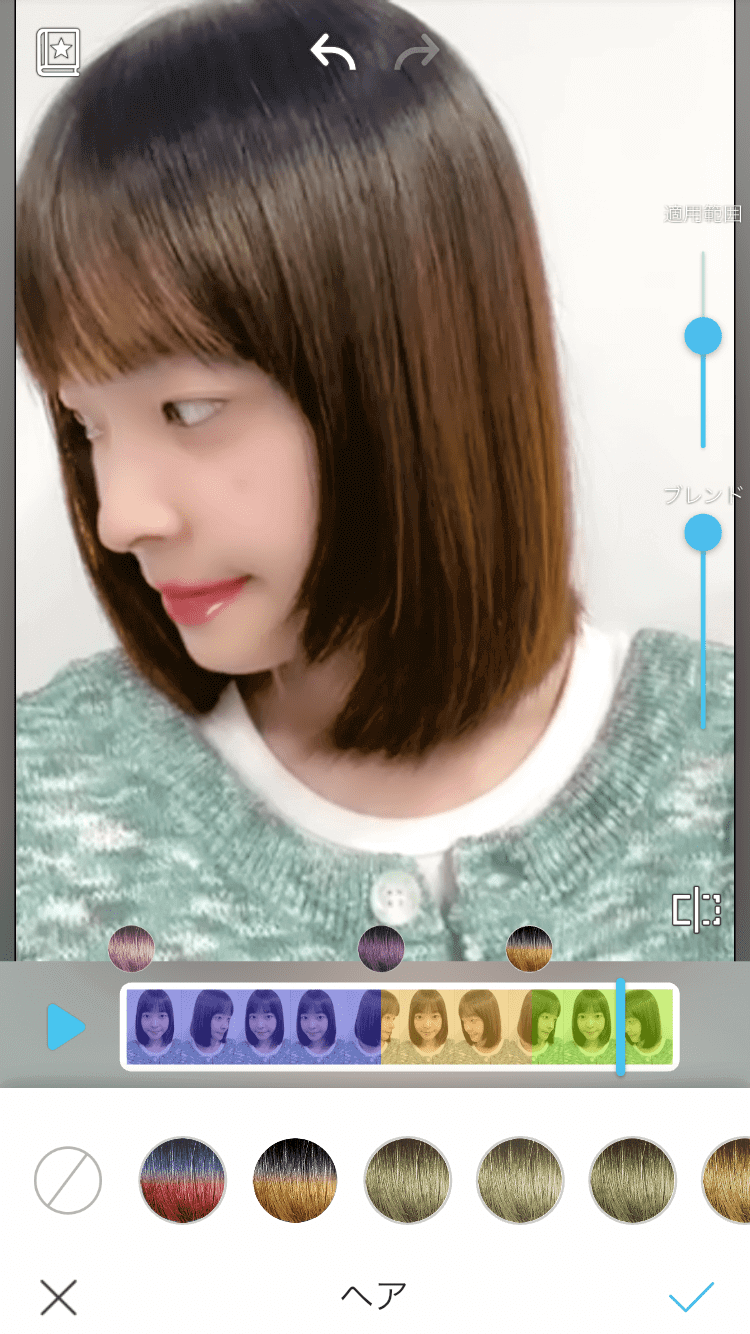Viewport: 750px width, 1334px height.
Task: Toggle the before/after compare icon
Action: (x=697, y=910)
